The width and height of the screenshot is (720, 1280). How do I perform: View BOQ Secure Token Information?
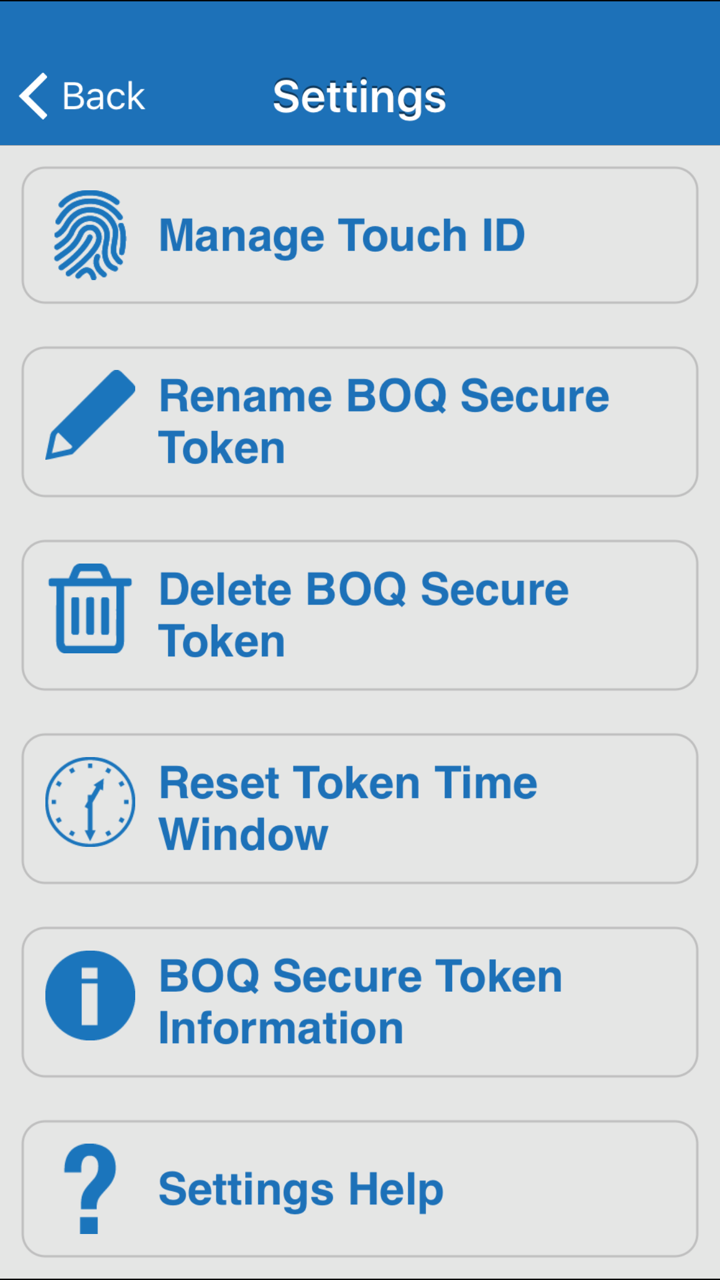(x=360, y=1002)
